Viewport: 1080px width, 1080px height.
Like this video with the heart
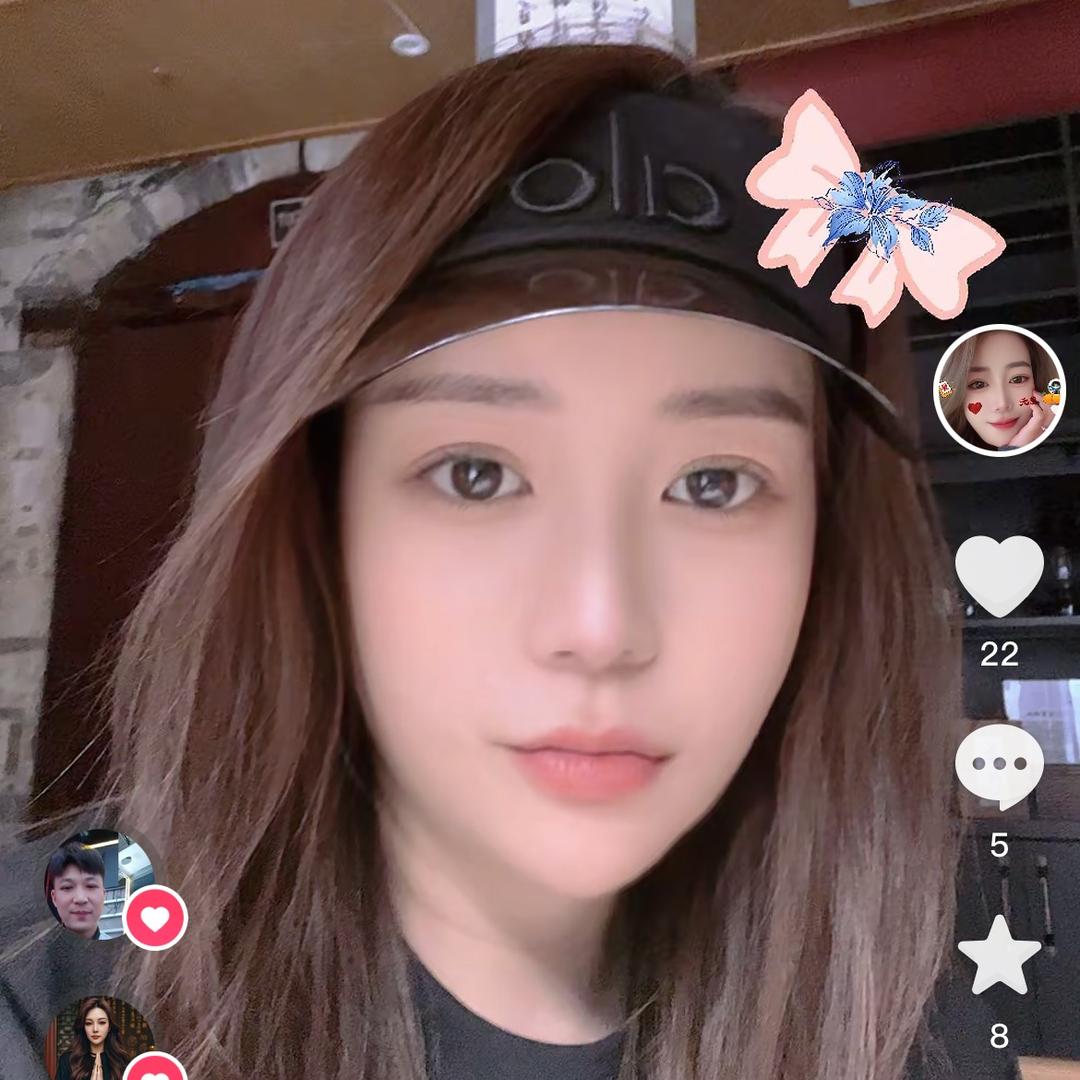click(x=999, y=576)
